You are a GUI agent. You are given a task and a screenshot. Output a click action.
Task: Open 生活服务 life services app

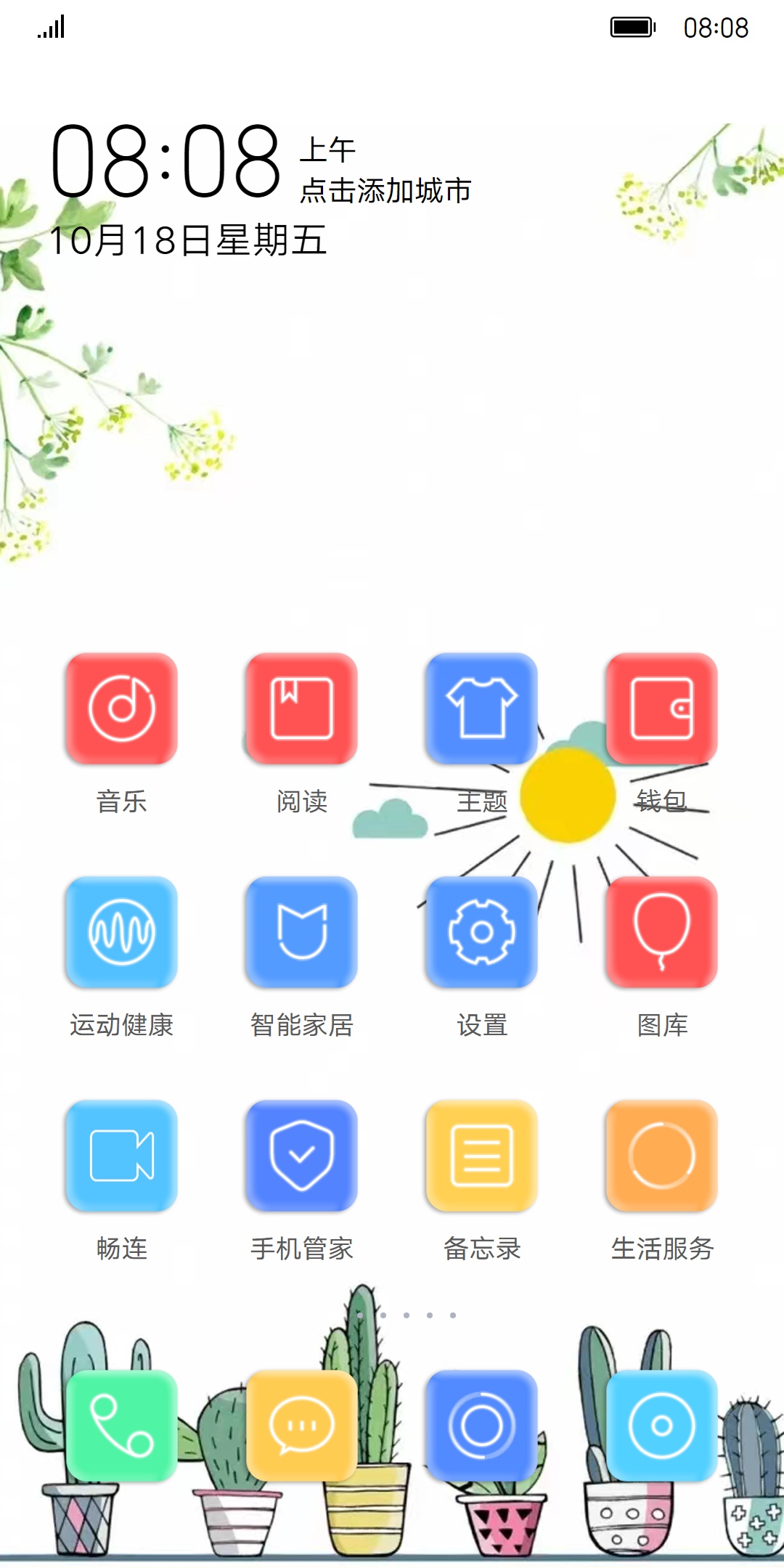tap(661, 1156)
